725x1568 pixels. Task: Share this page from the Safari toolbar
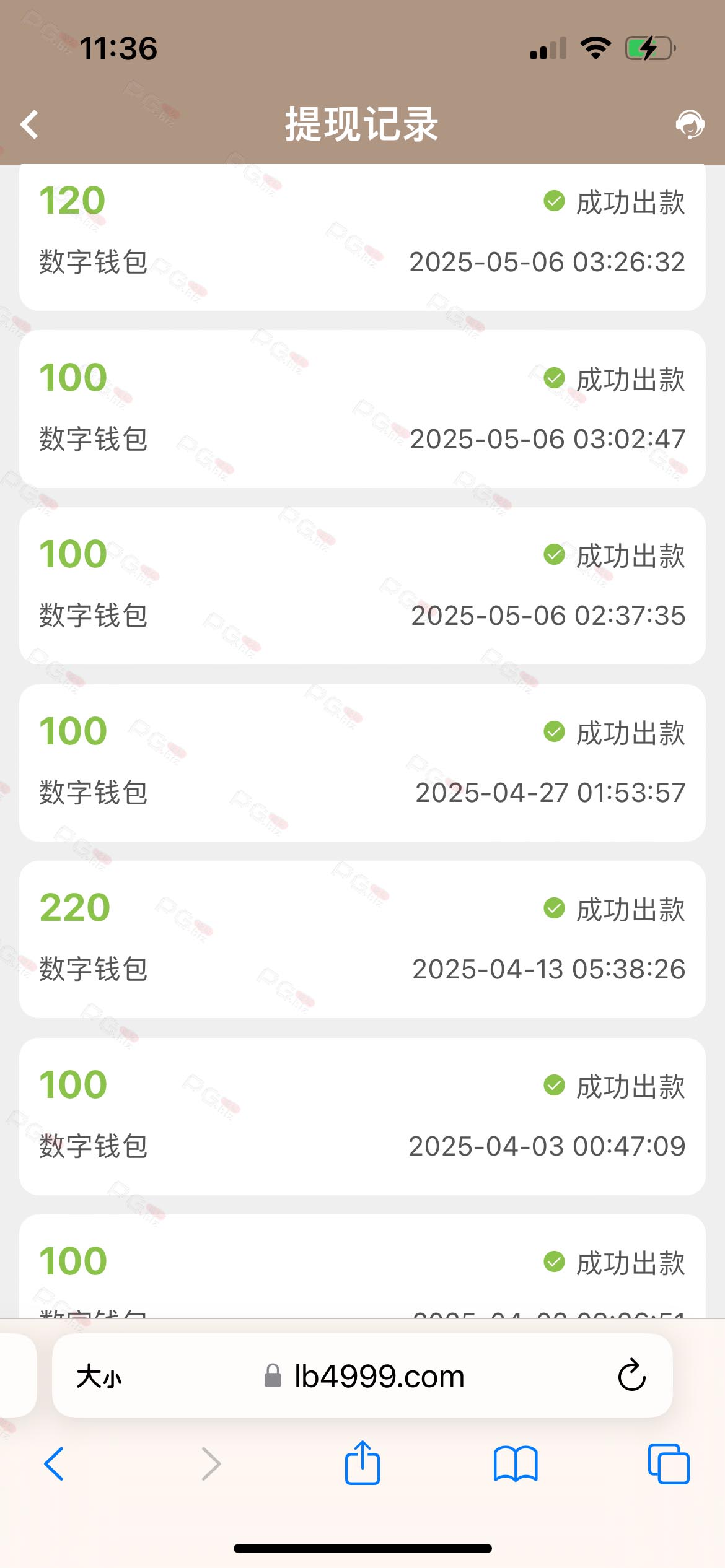[362, 1463]
